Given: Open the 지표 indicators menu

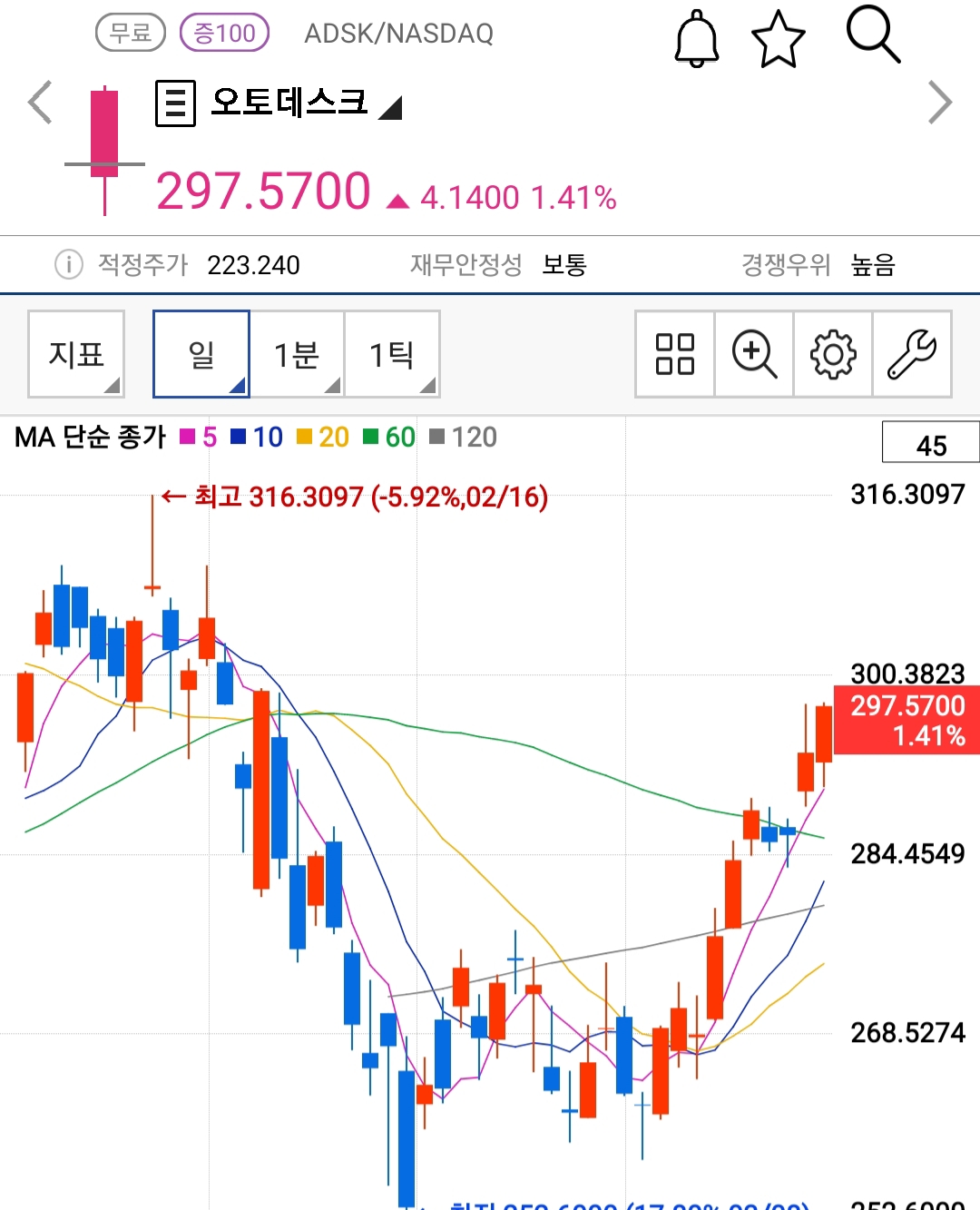Looking at the screenshot, I should (x=76, y=354).
